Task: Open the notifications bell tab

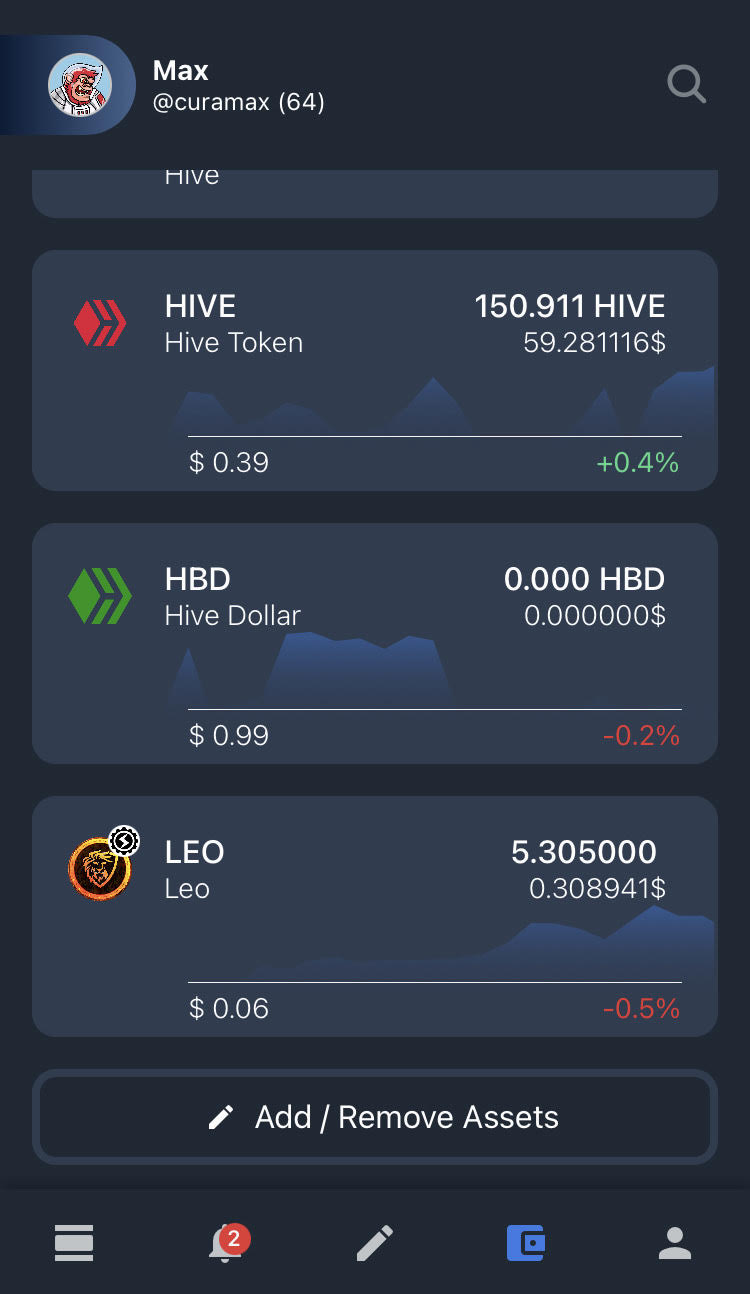Action: tap(226, 1243)
